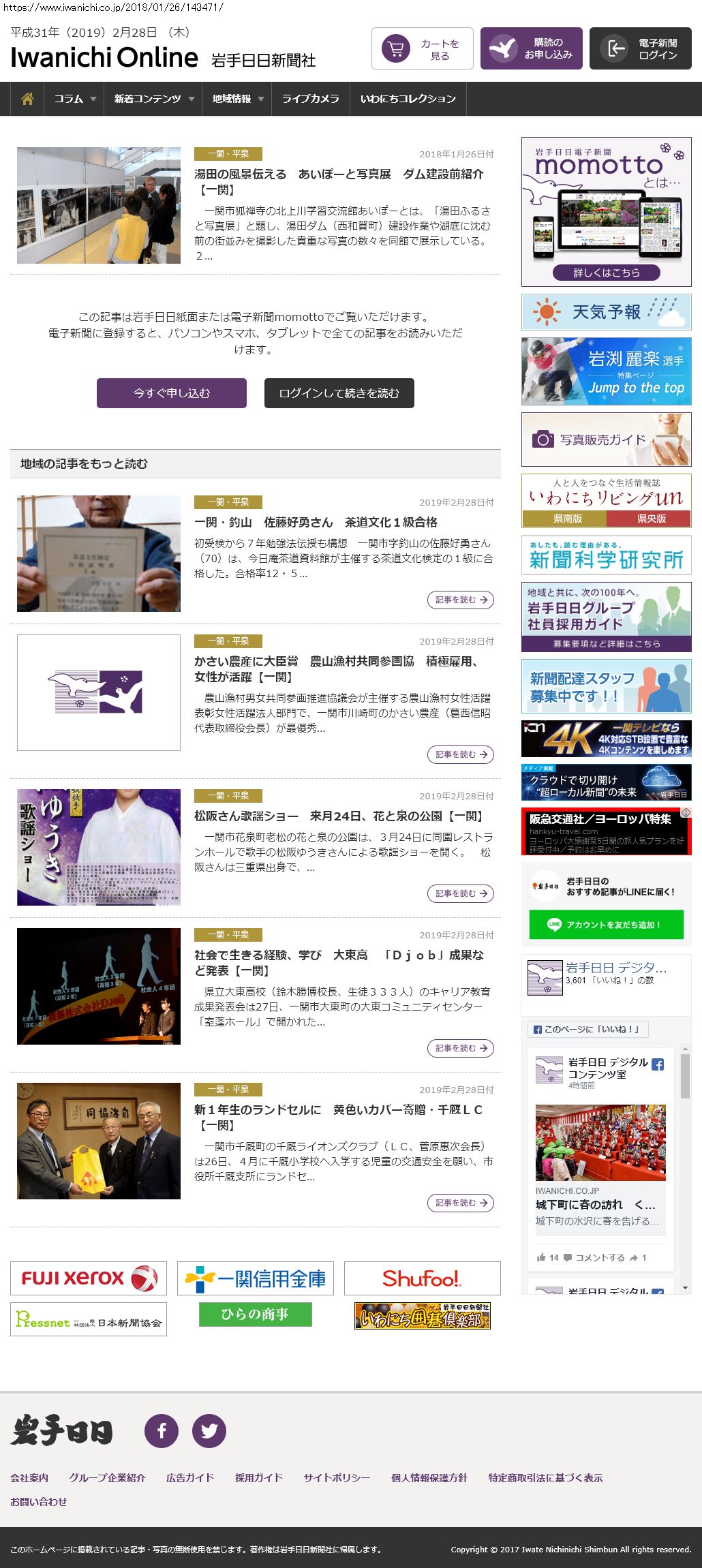Open the home icon in navigation bar
This screenshot has height=1568, width=702.
coord(27,99)
